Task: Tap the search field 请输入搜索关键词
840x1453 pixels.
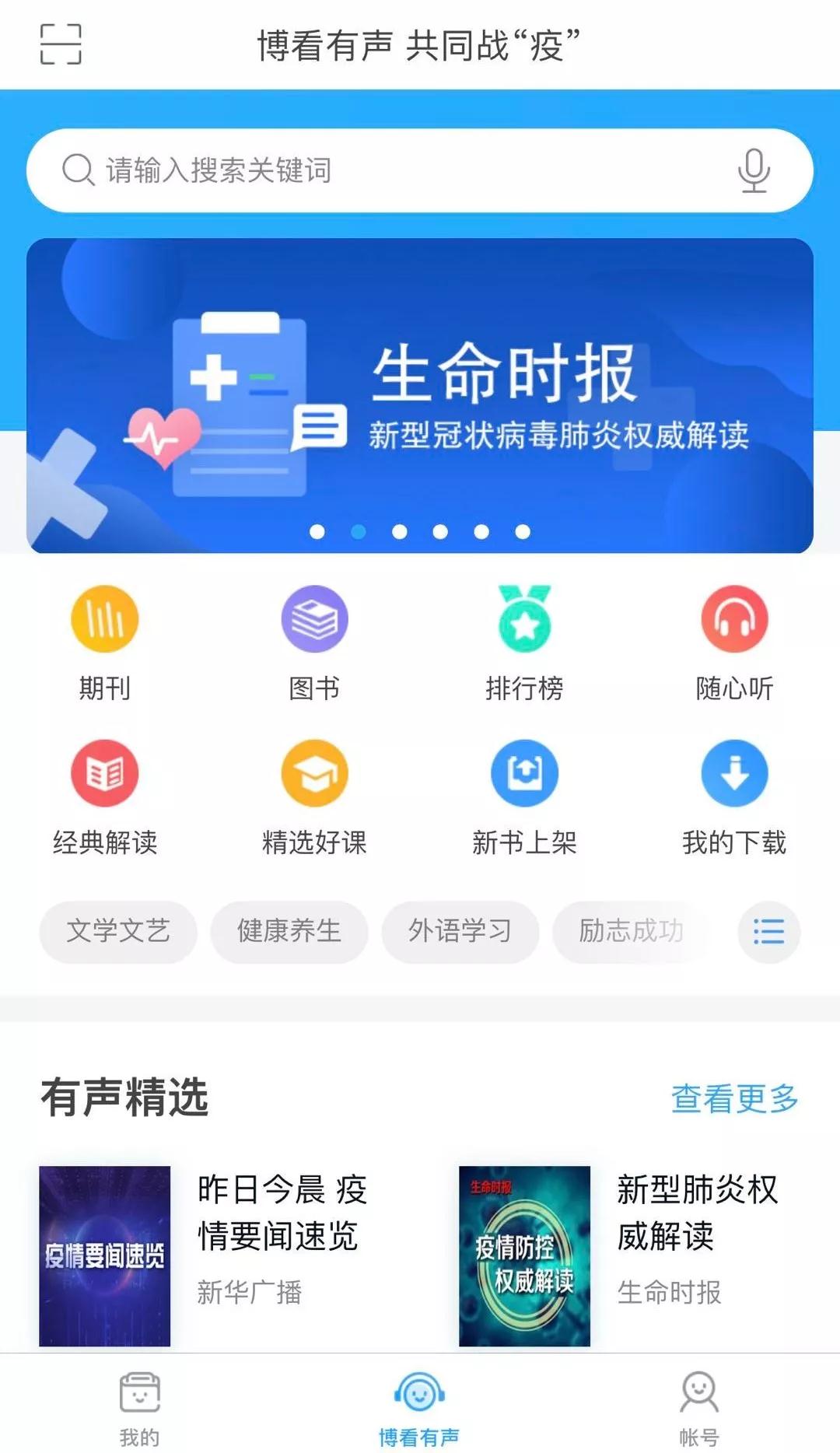Action: coord(389,170)
